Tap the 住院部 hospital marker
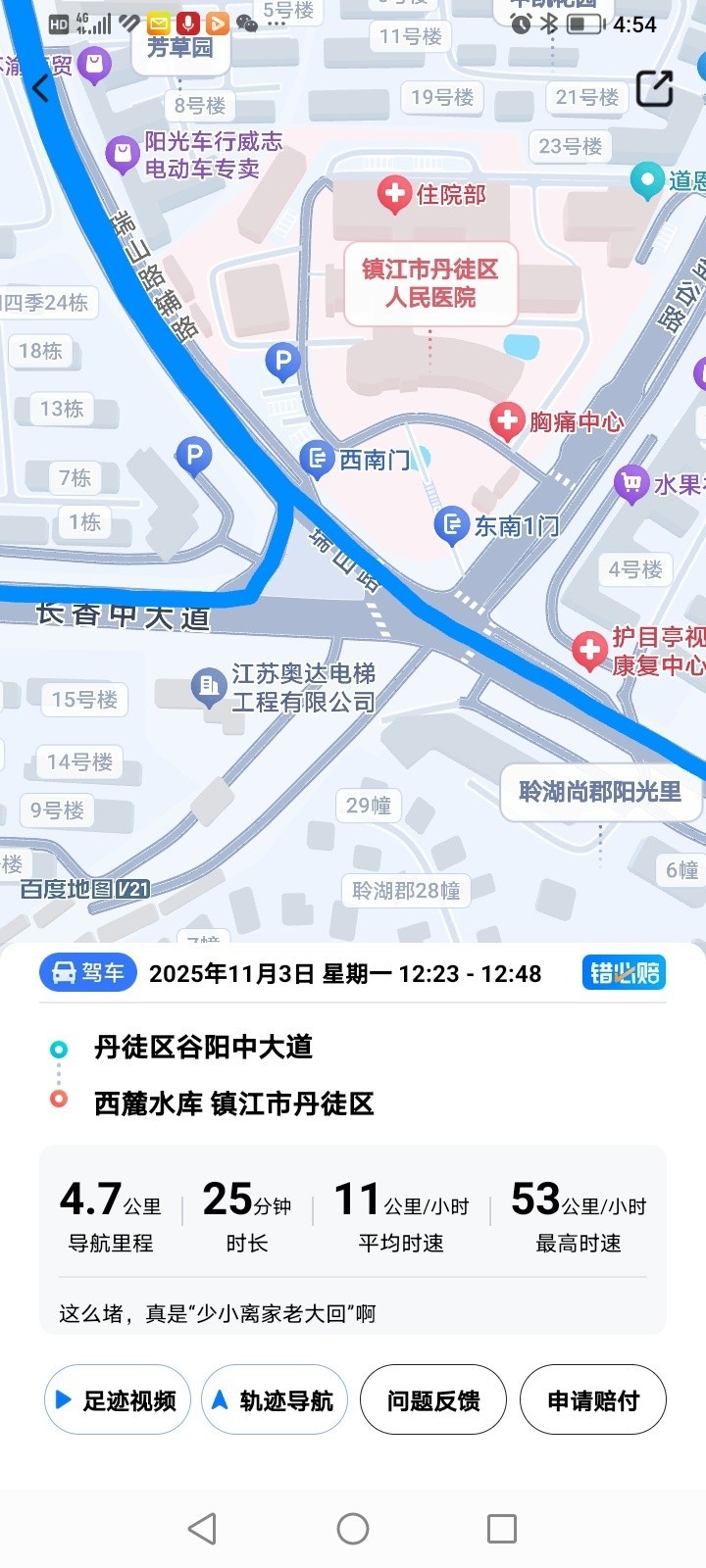The image size is (706, 1568). click(x=395, y=194)
